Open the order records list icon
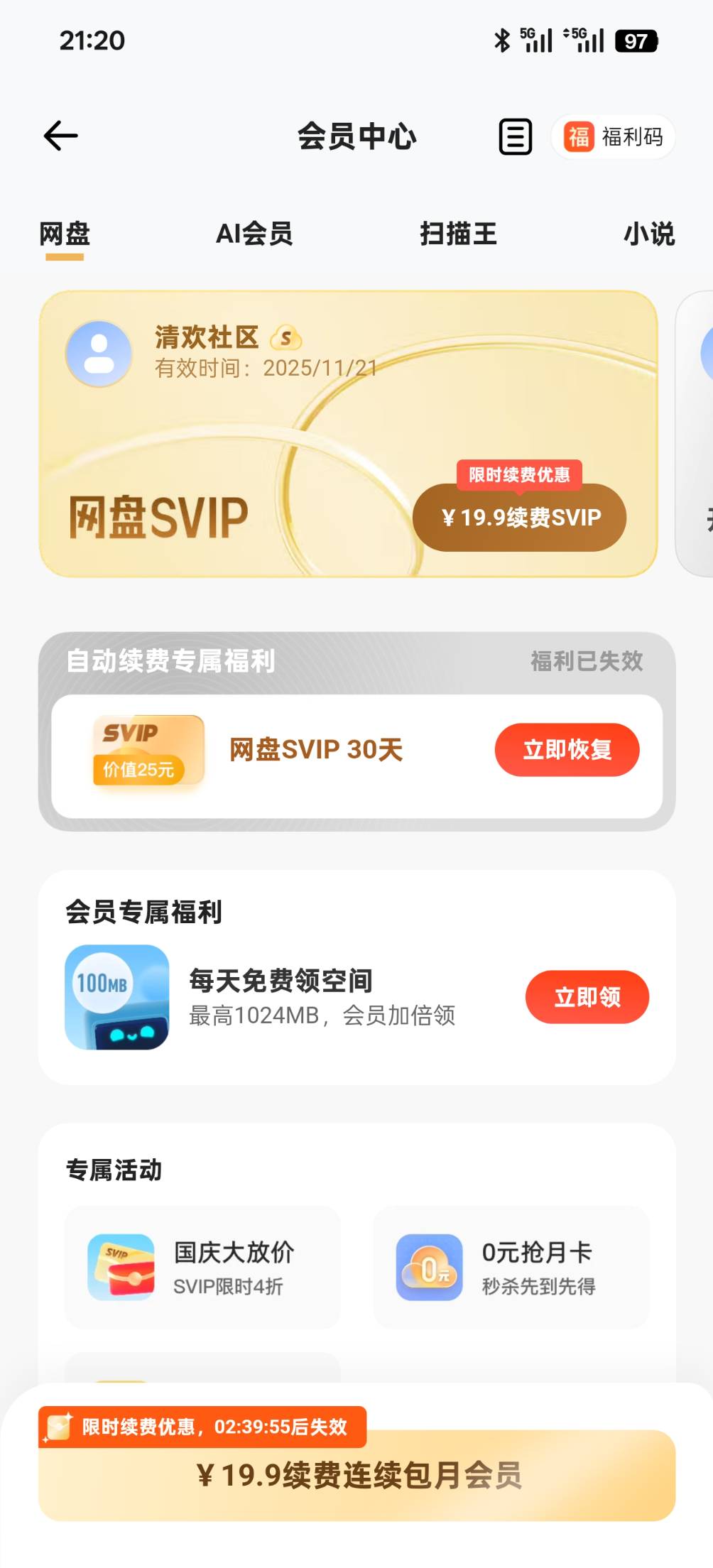This screenshot has width=713, height=1568. coord(515,136)
